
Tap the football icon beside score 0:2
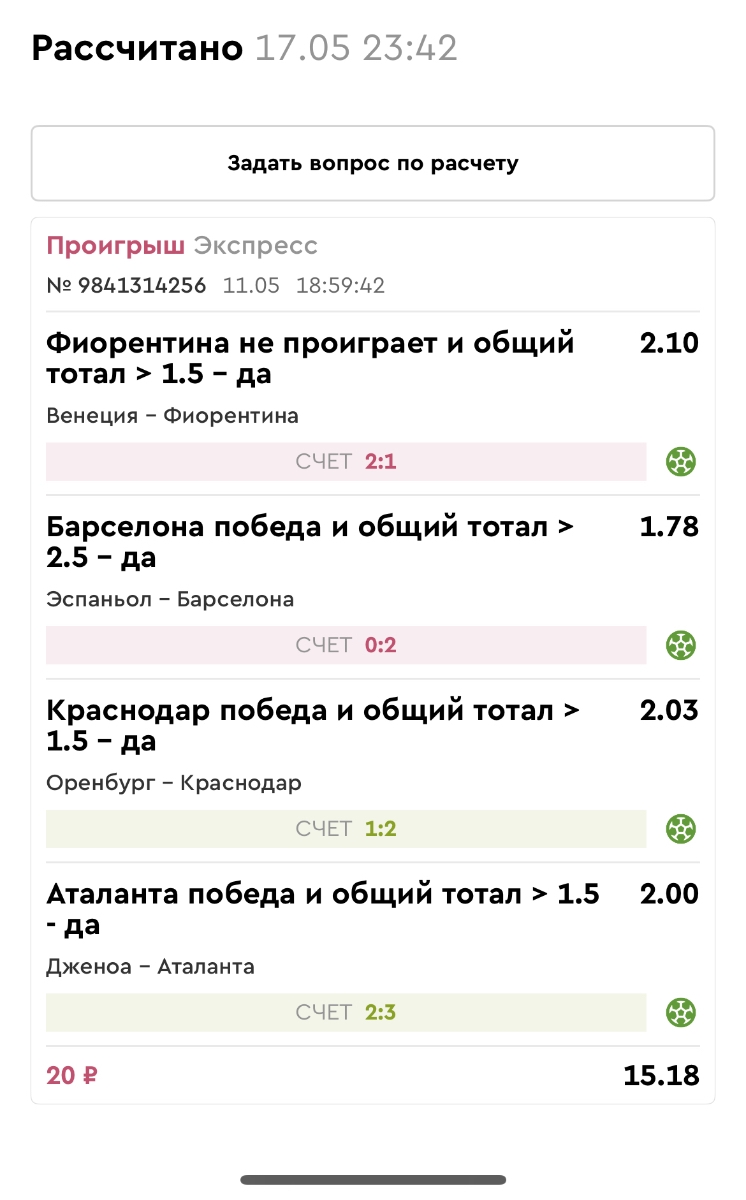pos(682,645)
